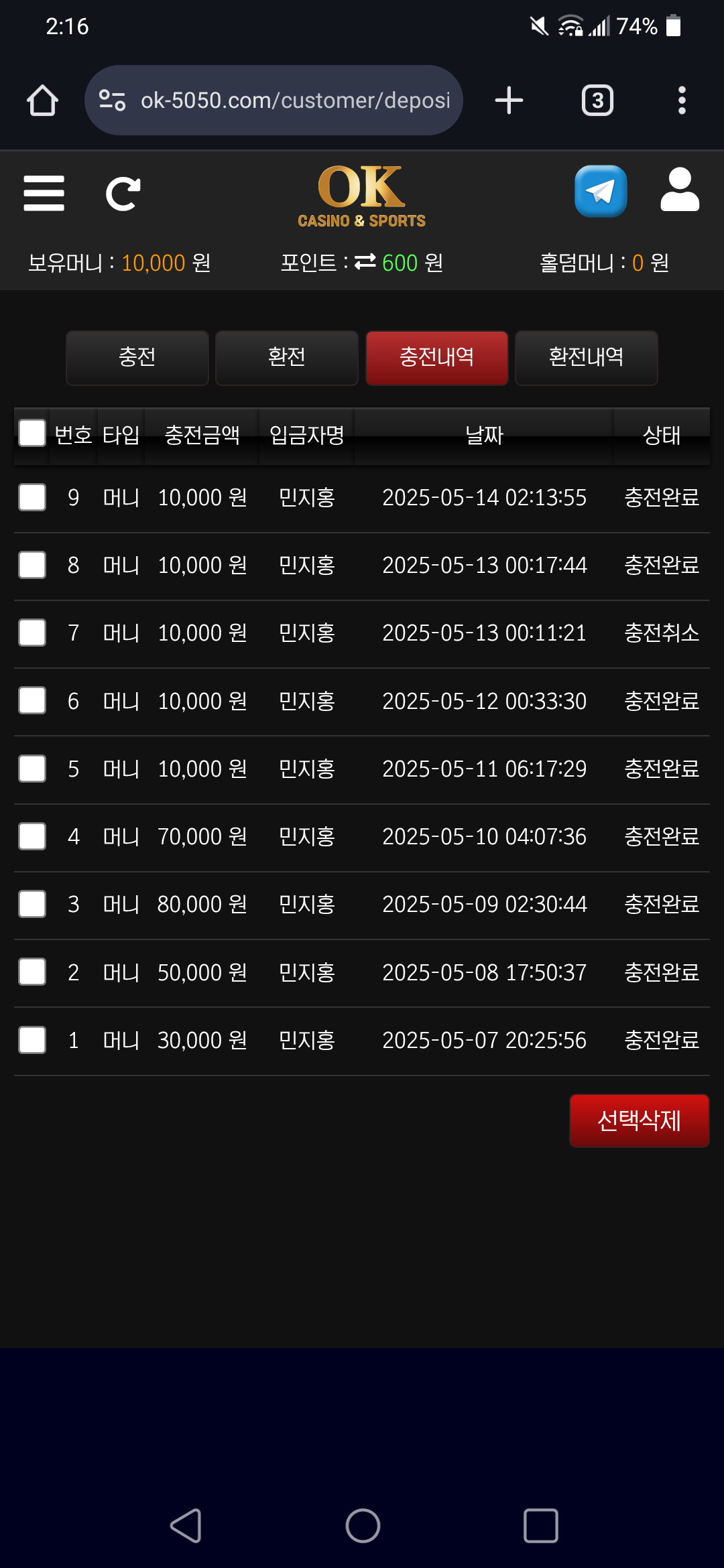This screenshot has width=724, height=1568.
Task: Tap the page refresh icon
Action: [123, 194]
